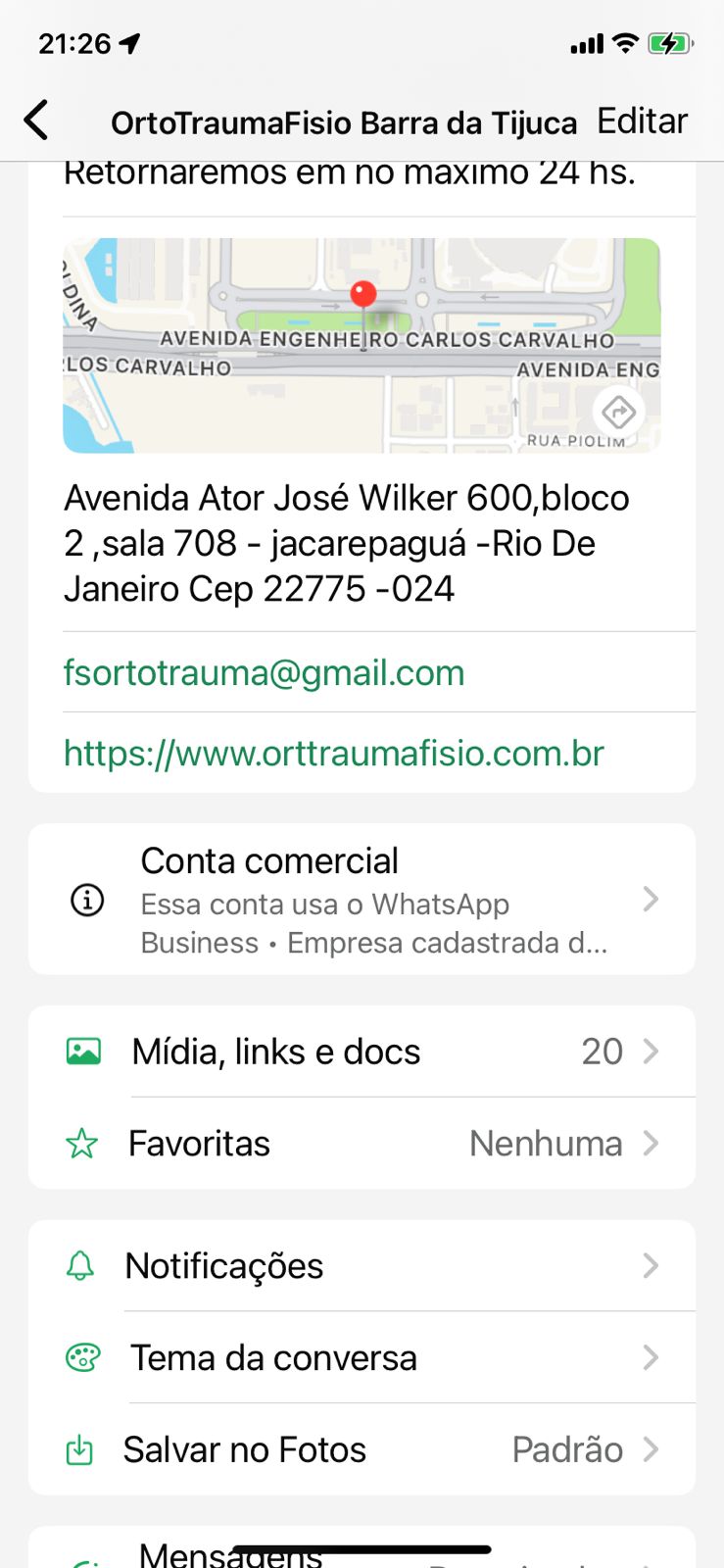Email fsortotrauma@gmail.com
724x1568 pixels.
tap(264, 673)
